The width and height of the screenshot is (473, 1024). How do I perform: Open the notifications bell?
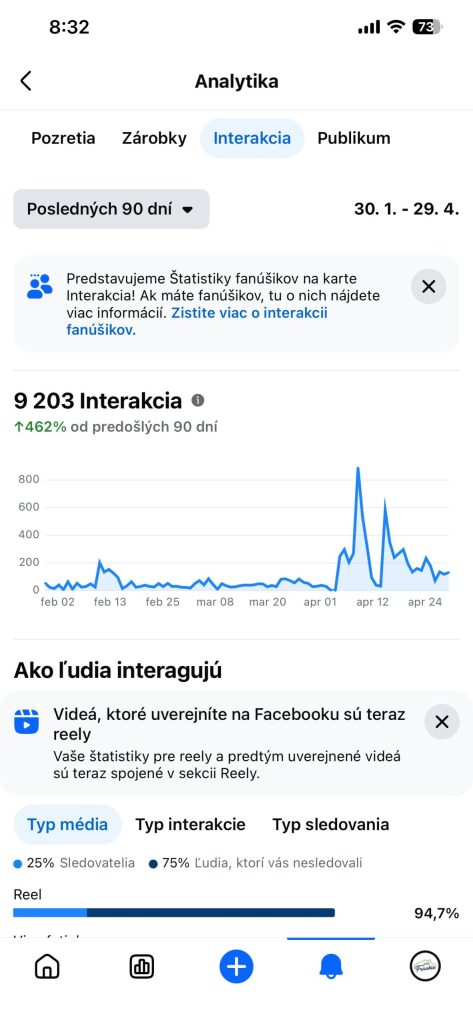click(331, 966)
